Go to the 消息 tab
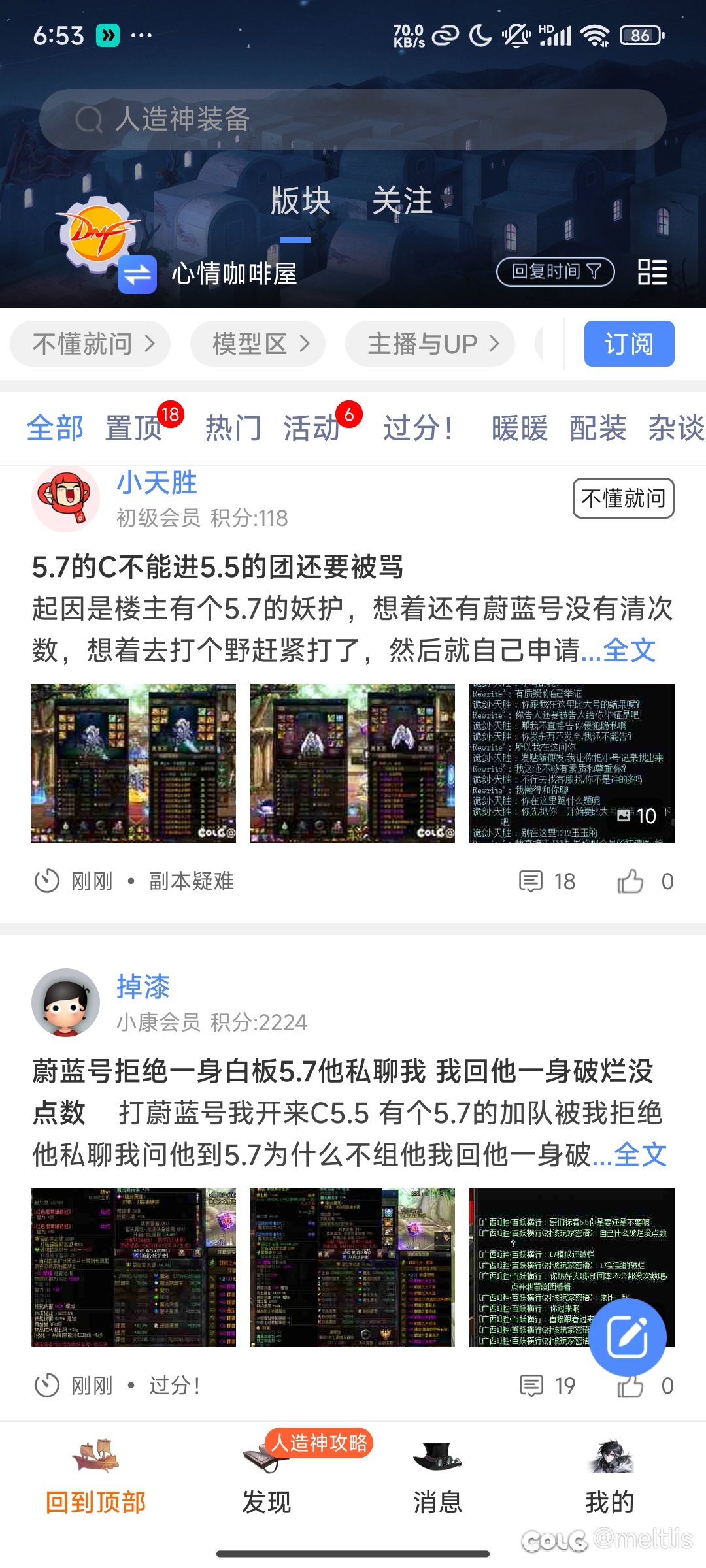The width and height of the screenshot is (706, 1568). [437, 1478]
